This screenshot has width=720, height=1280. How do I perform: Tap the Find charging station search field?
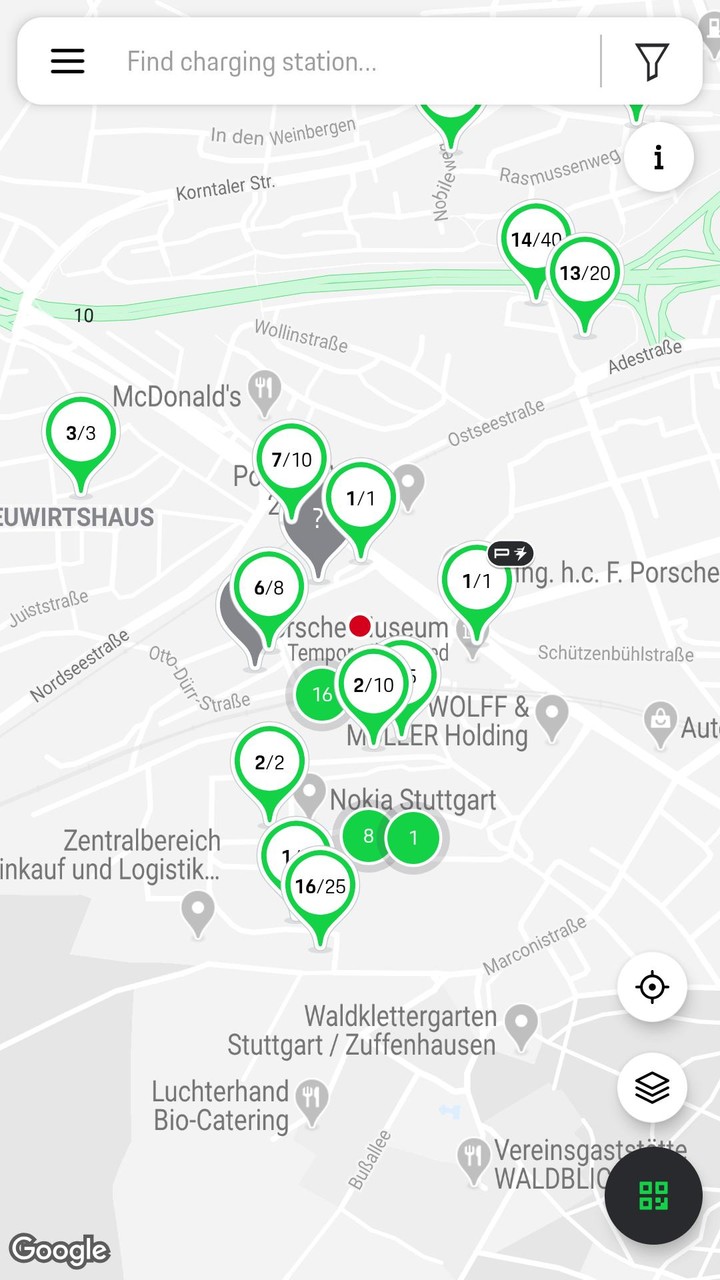point(355,62)
